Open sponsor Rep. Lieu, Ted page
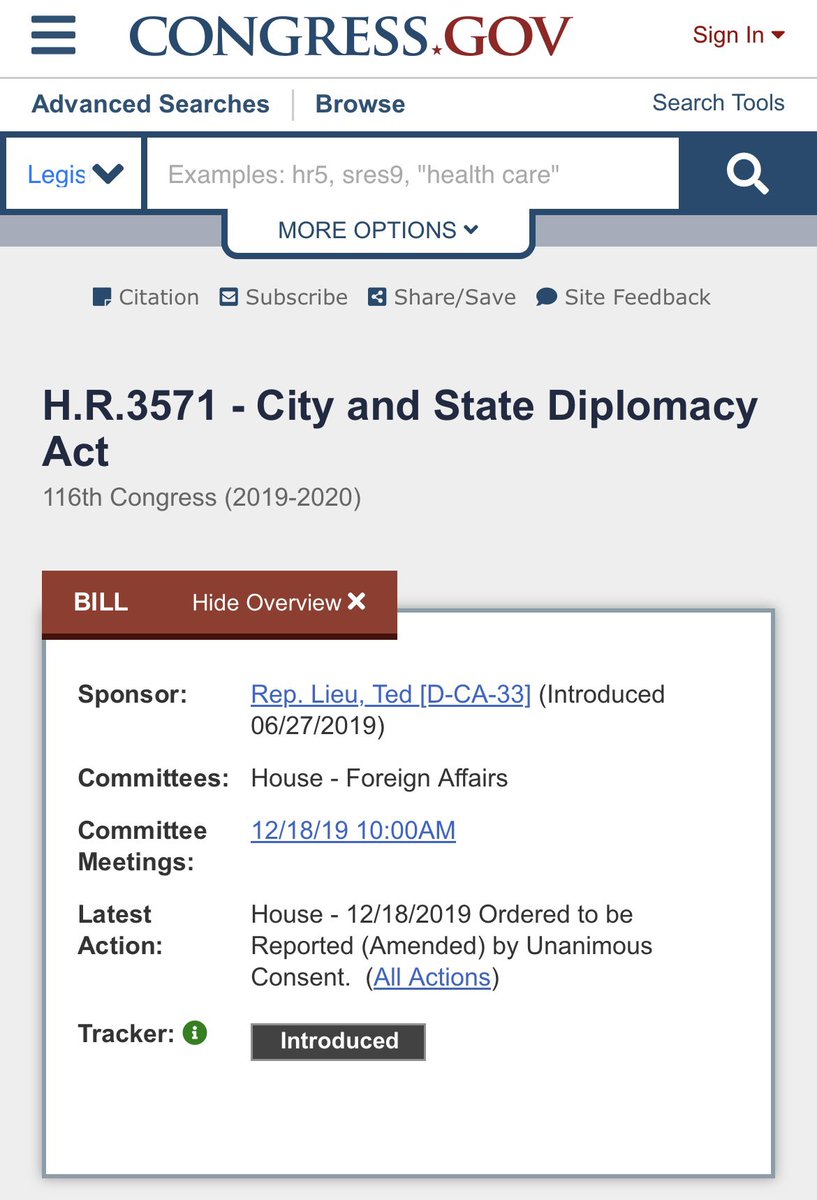This screenshot has width=817, height=1200. (390, 694)
